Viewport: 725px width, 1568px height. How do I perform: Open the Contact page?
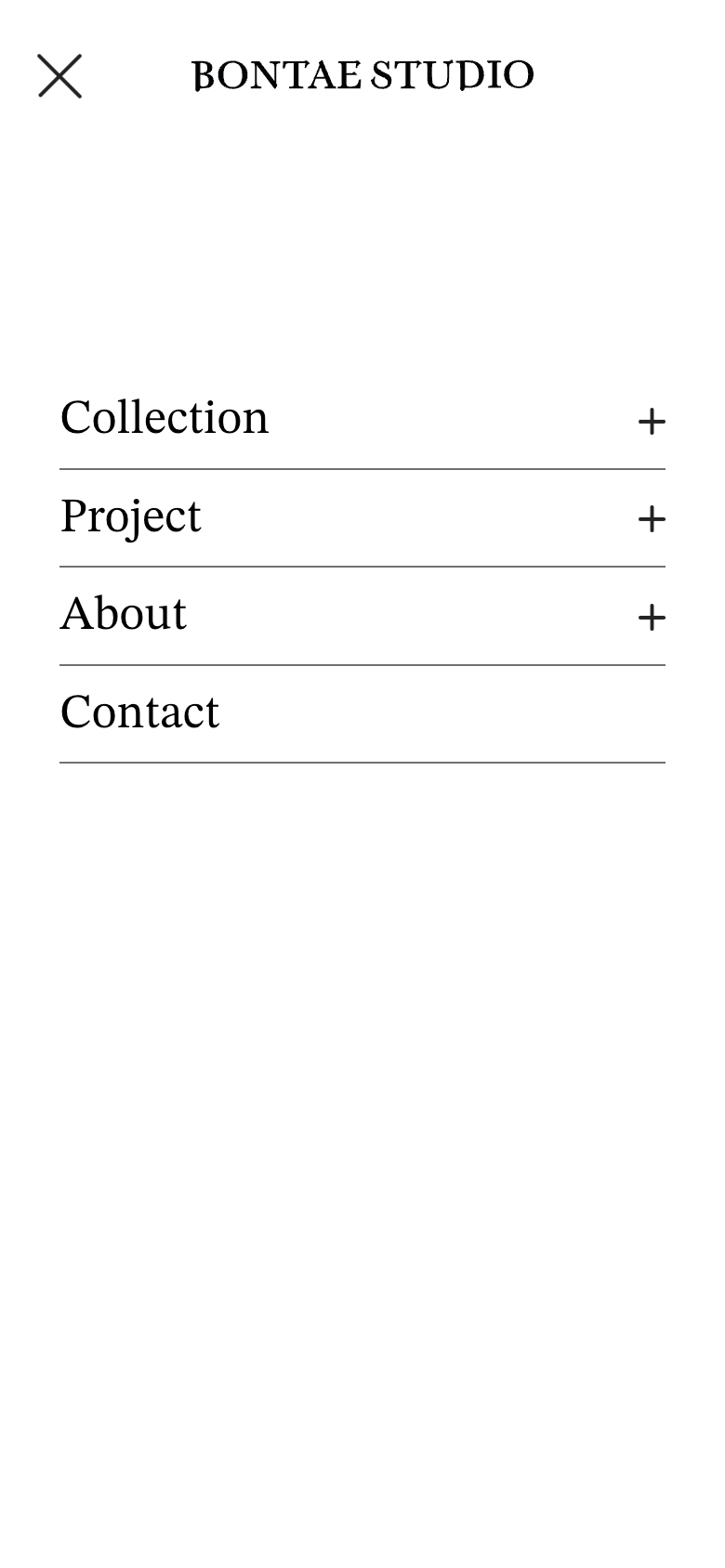pyautogui.click(x=140, y=712)
